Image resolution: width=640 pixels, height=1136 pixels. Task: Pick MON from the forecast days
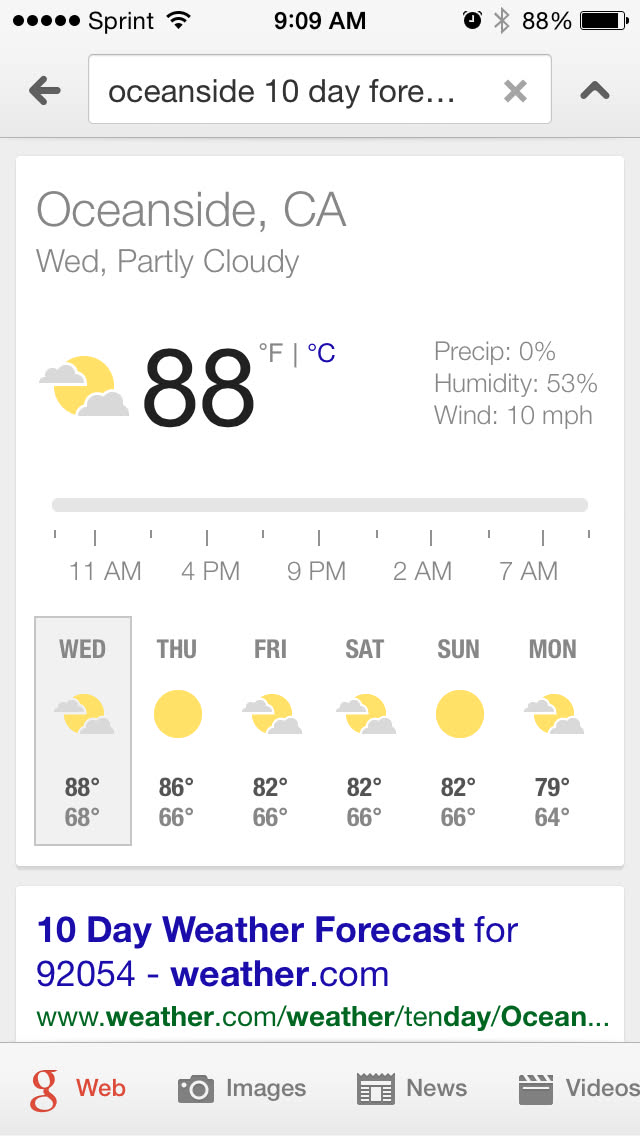(553, 731)
